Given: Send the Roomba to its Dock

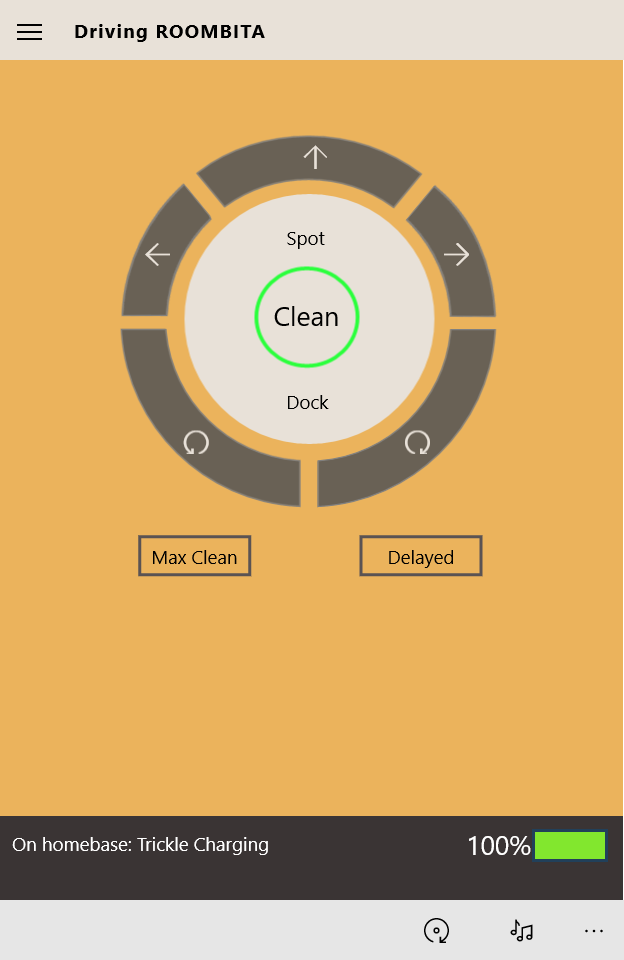Looking at the screenshot, I should pos(307,403).
